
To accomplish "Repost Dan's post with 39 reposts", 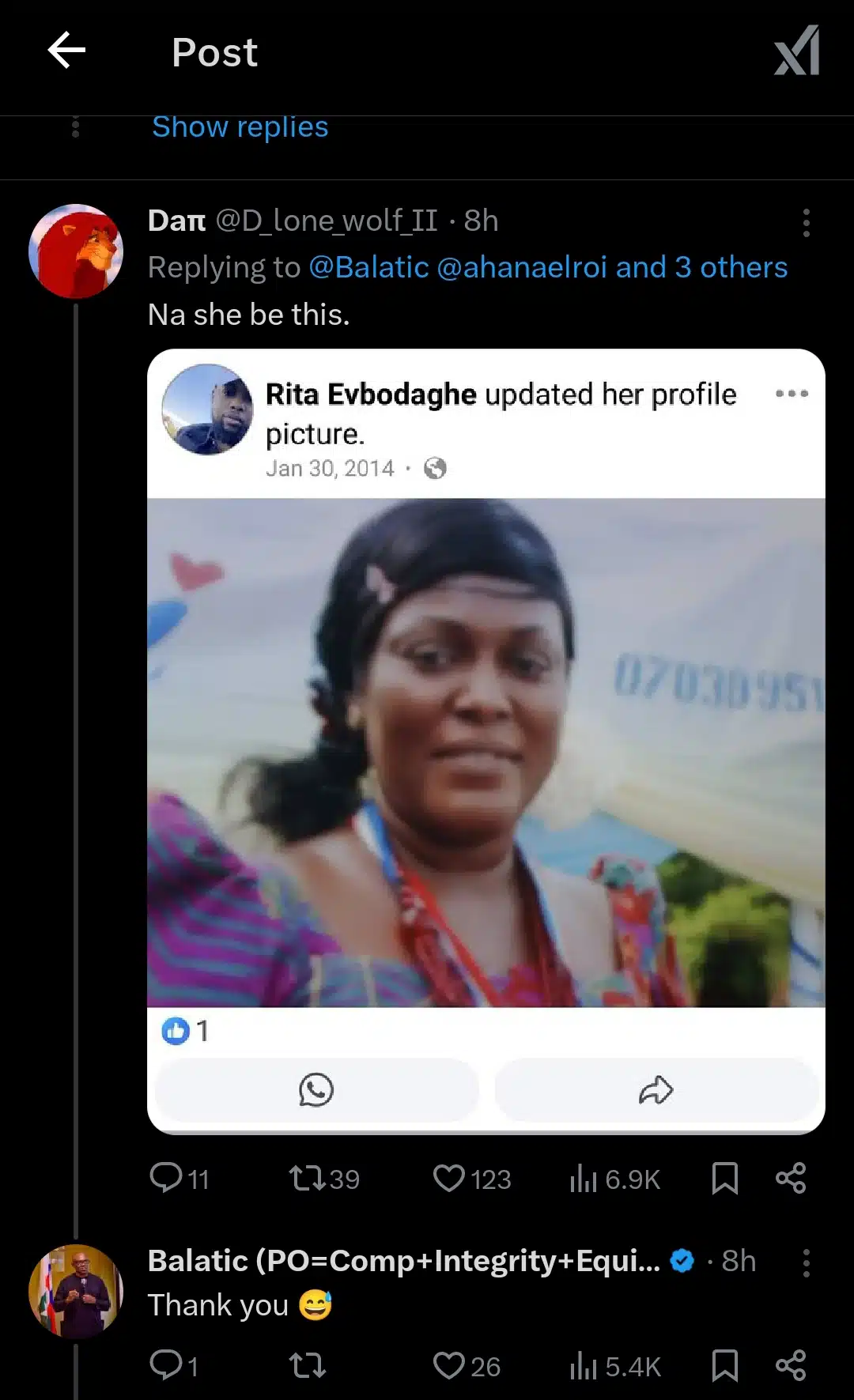I will (307, 1178).
